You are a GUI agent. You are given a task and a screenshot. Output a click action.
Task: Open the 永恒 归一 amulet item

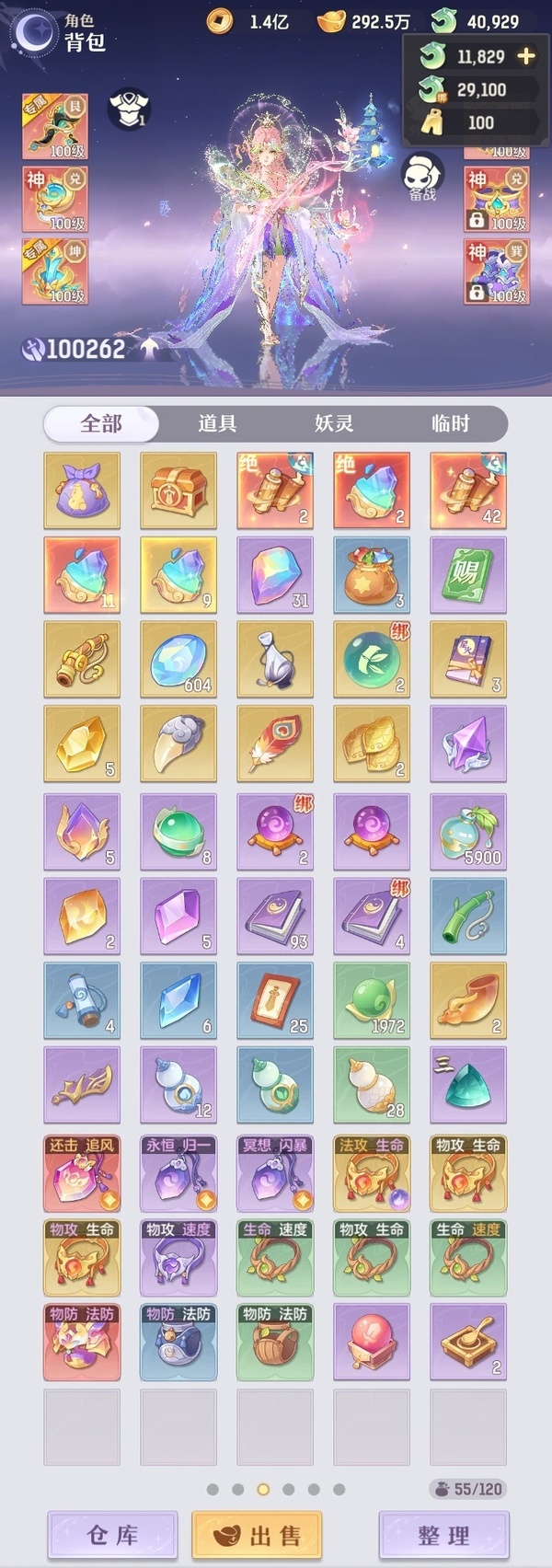[178, 1173]
